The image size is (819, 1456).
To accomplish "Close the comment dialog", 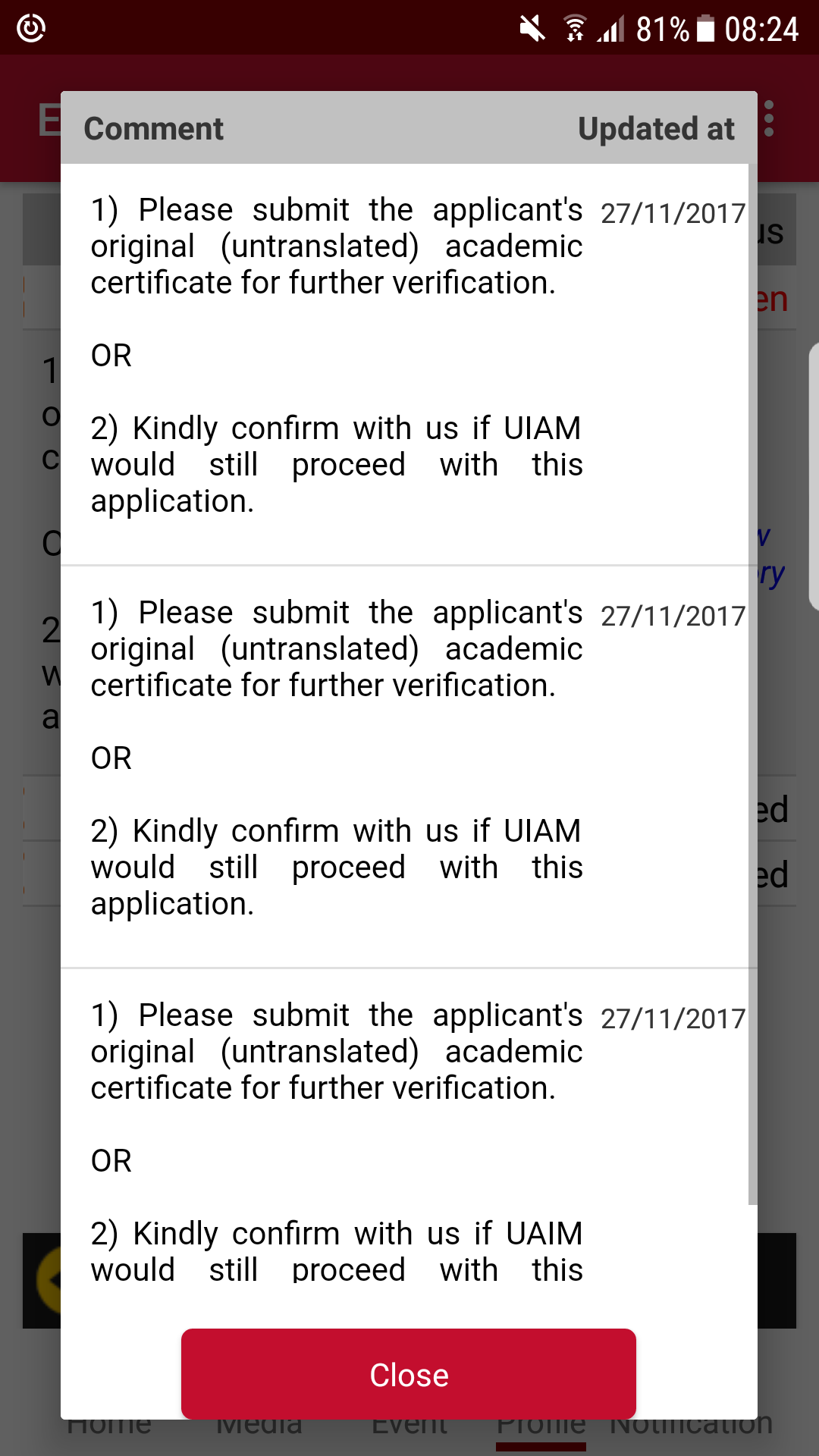I will [x=409, y=1374].
